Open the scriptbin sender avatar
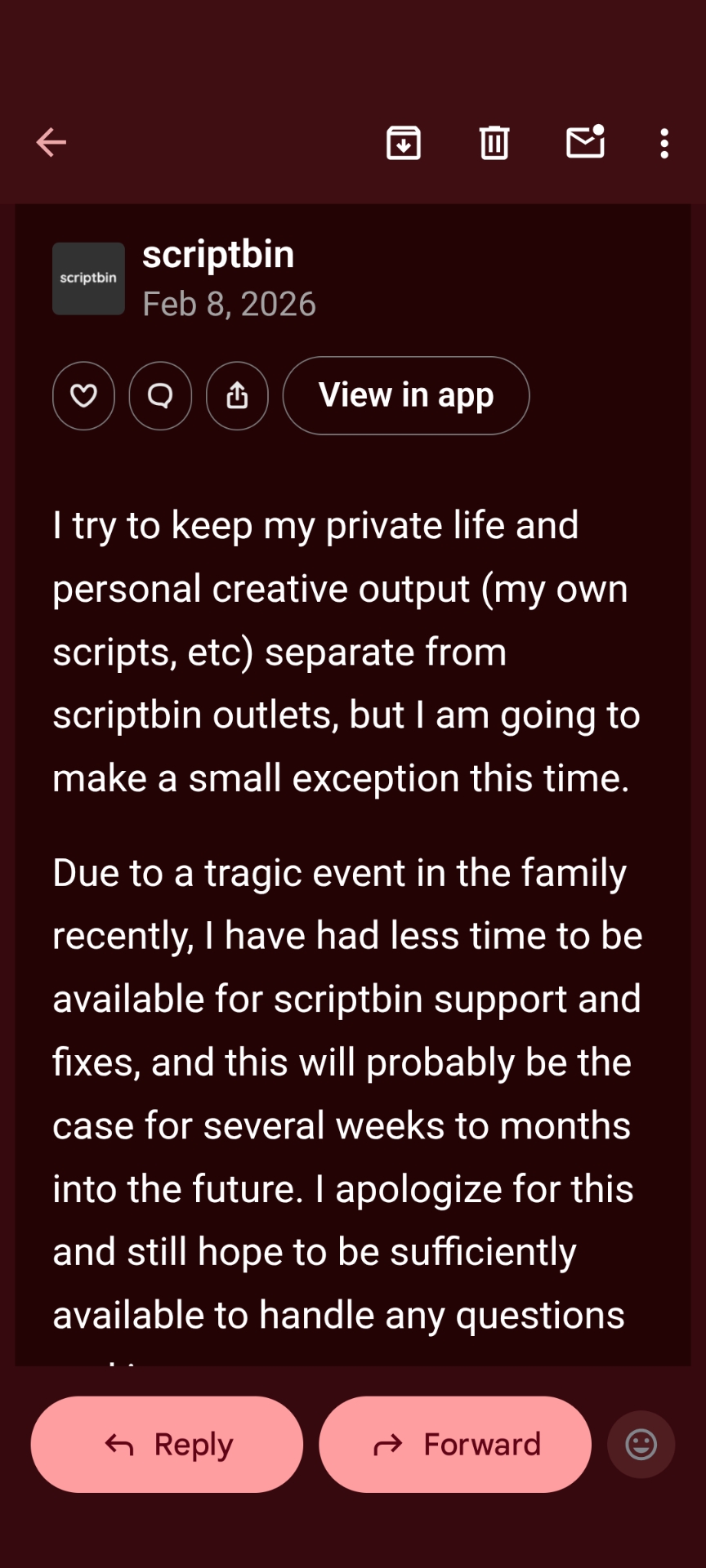Screen dimensions: 706x1568 point(88,278)
